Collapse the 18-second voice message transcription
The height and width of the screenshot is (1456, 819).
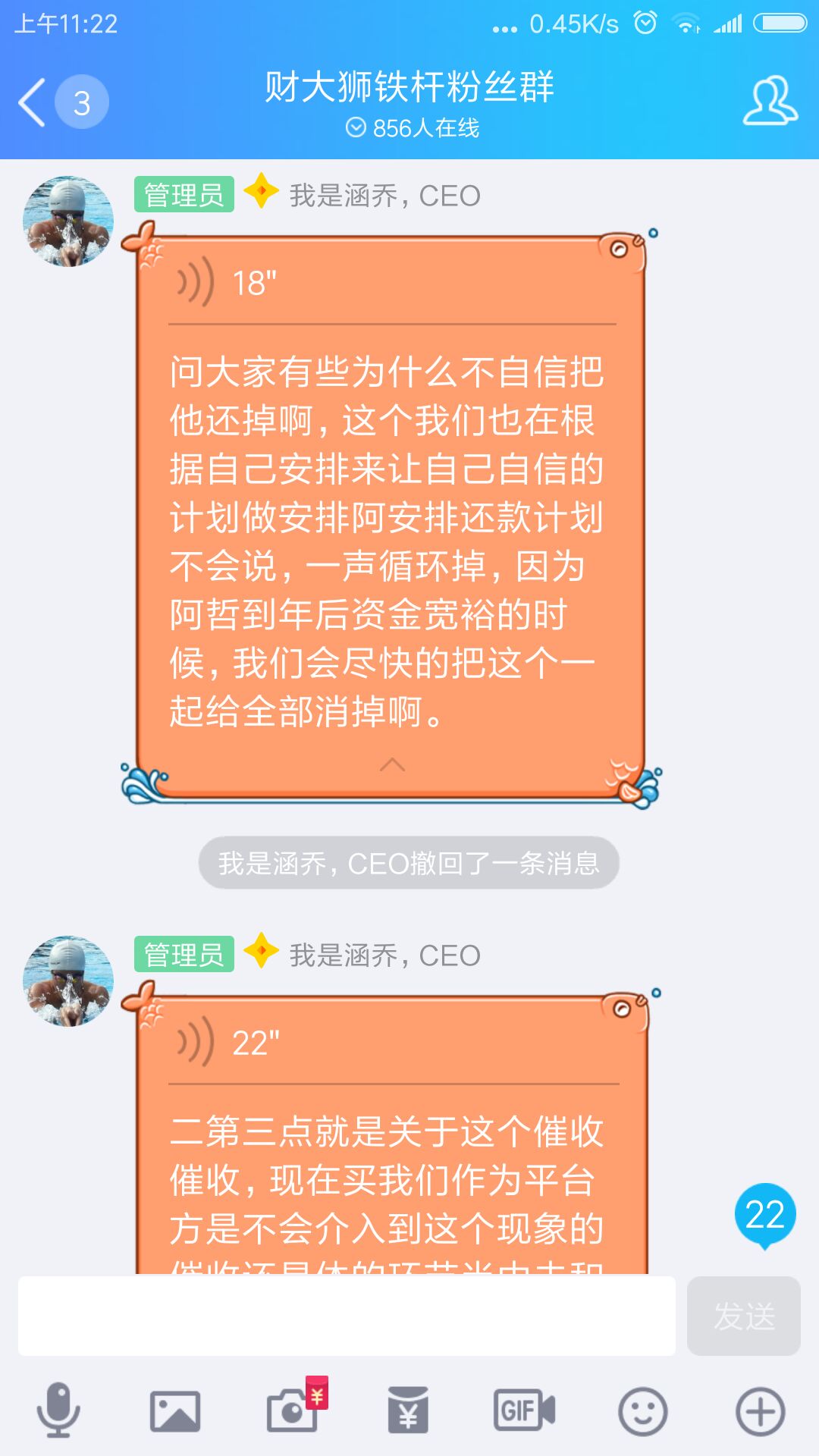[391, 764]
